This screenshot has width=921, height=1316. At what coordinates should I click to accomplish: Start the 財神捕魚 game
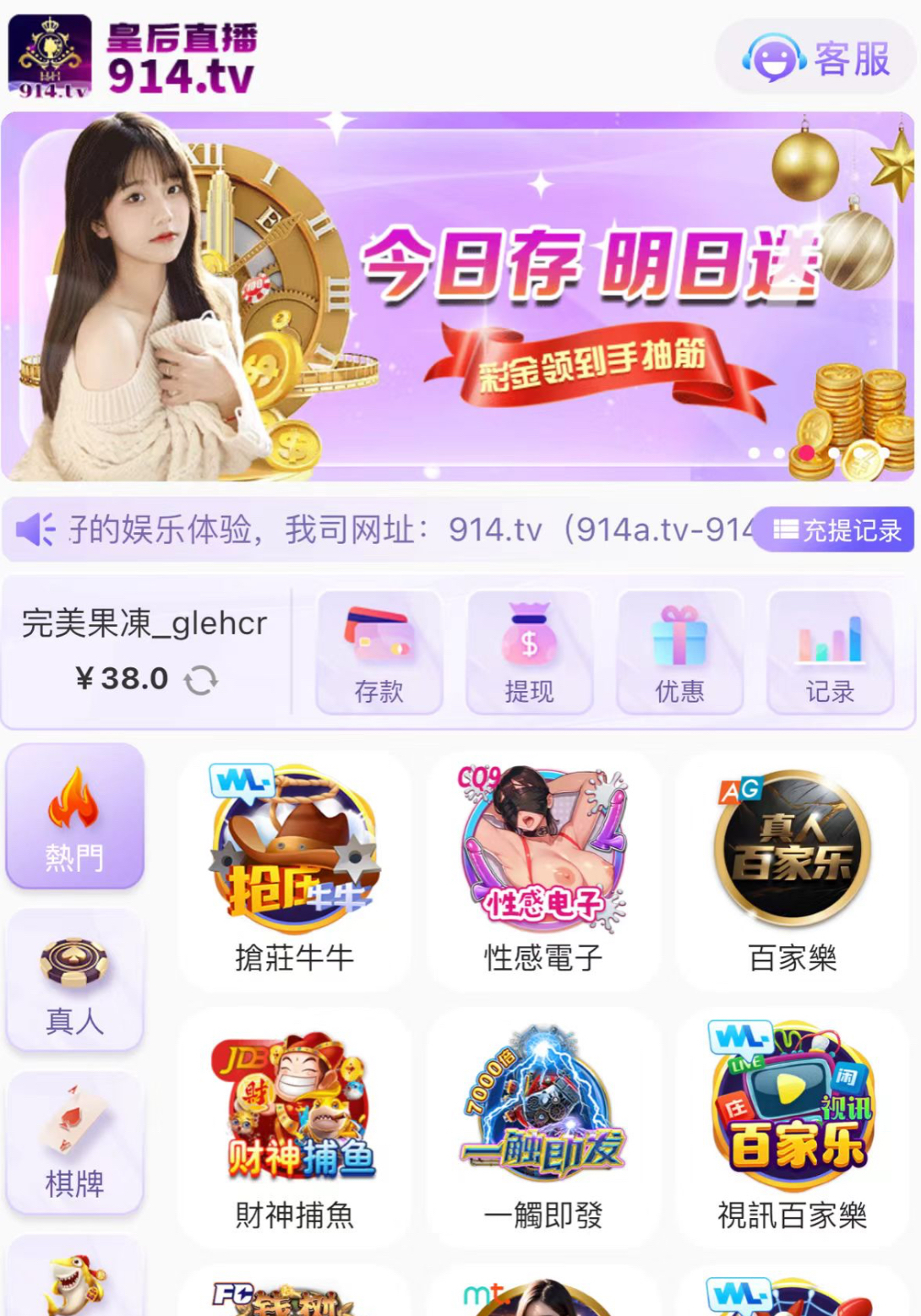pos(294,1128)
